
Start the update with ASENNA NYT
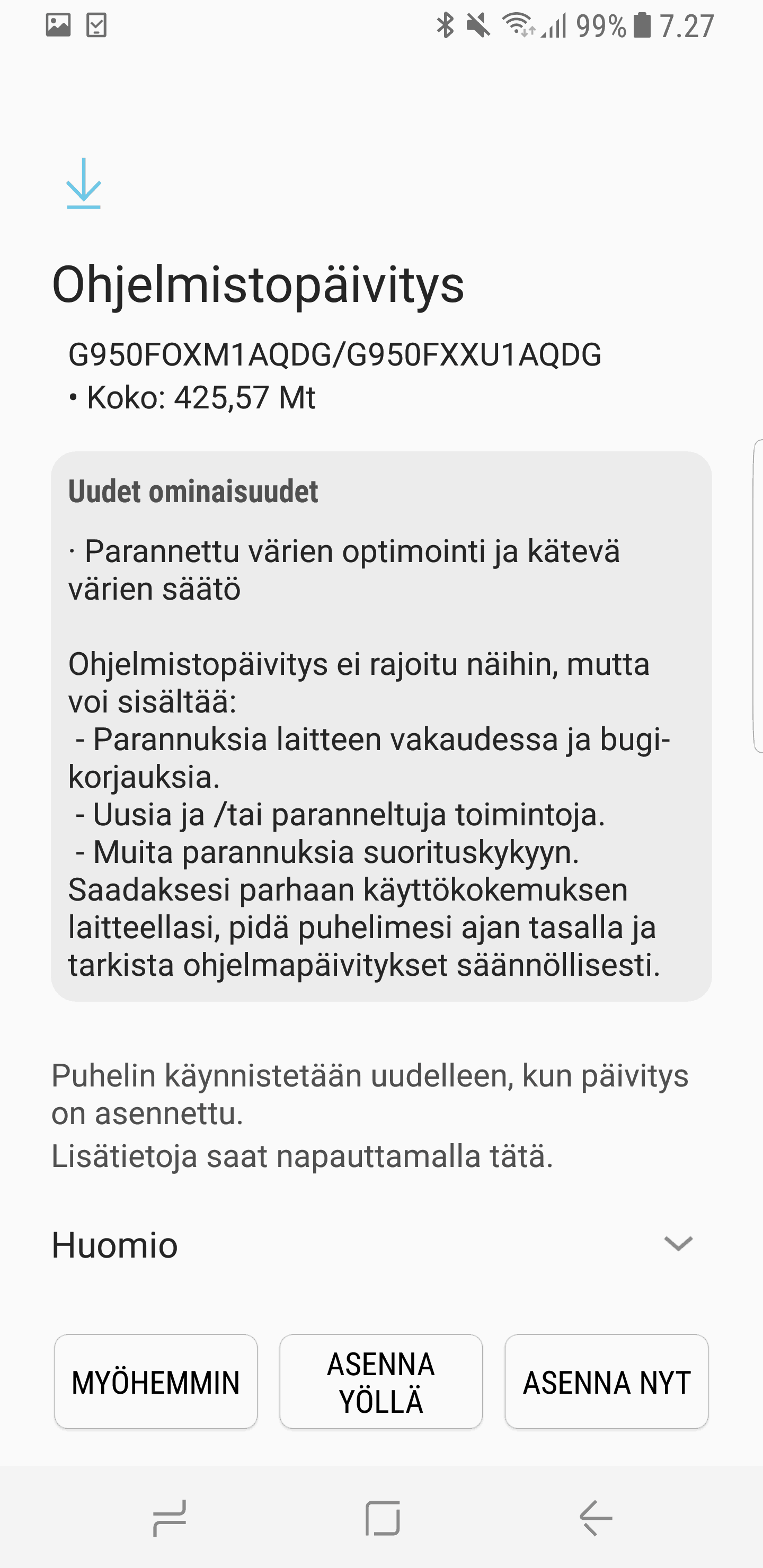click(x=607, y=1382)
